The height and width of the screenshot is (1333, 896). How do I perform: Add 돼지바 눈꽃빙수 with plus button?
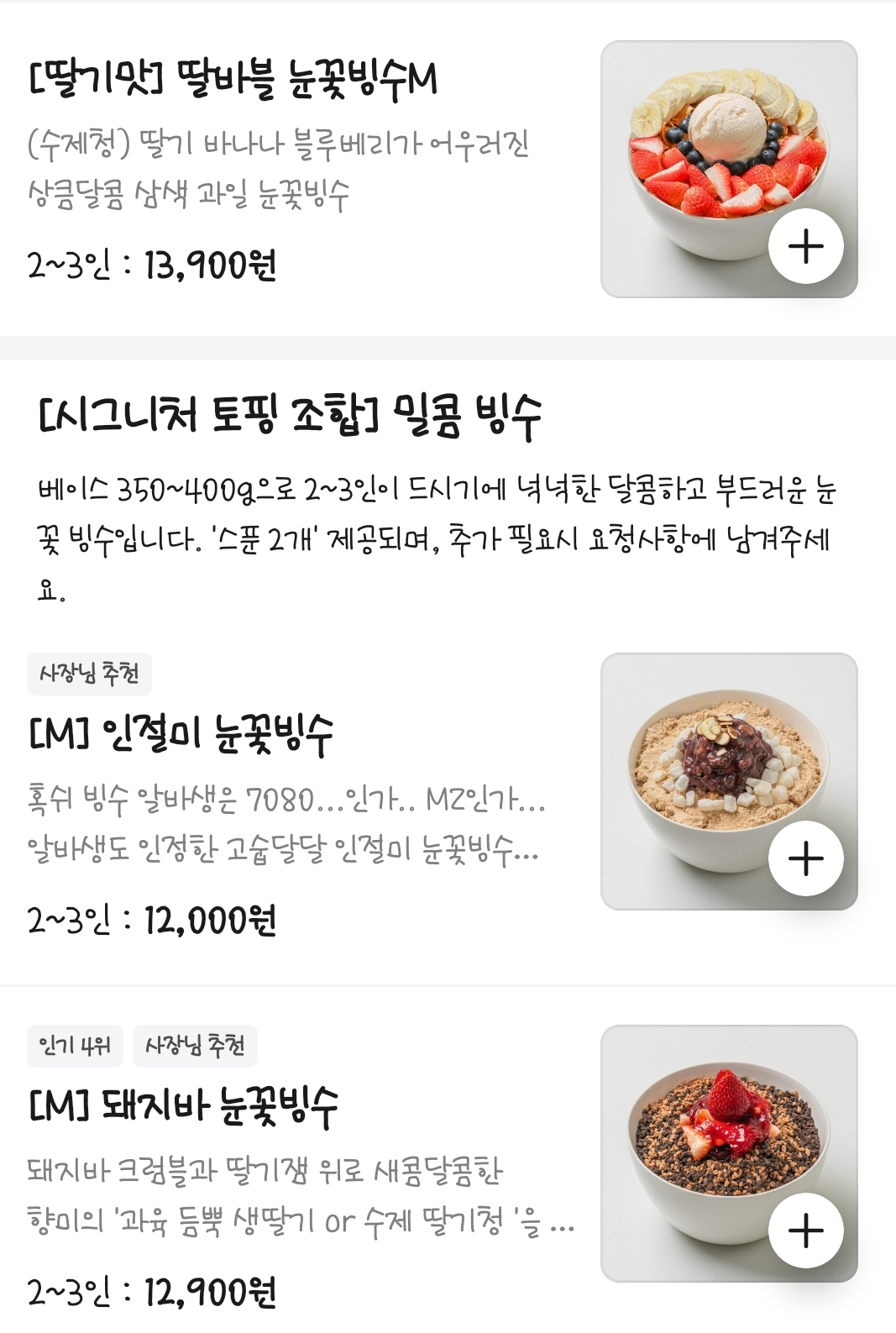(806, 1231)
